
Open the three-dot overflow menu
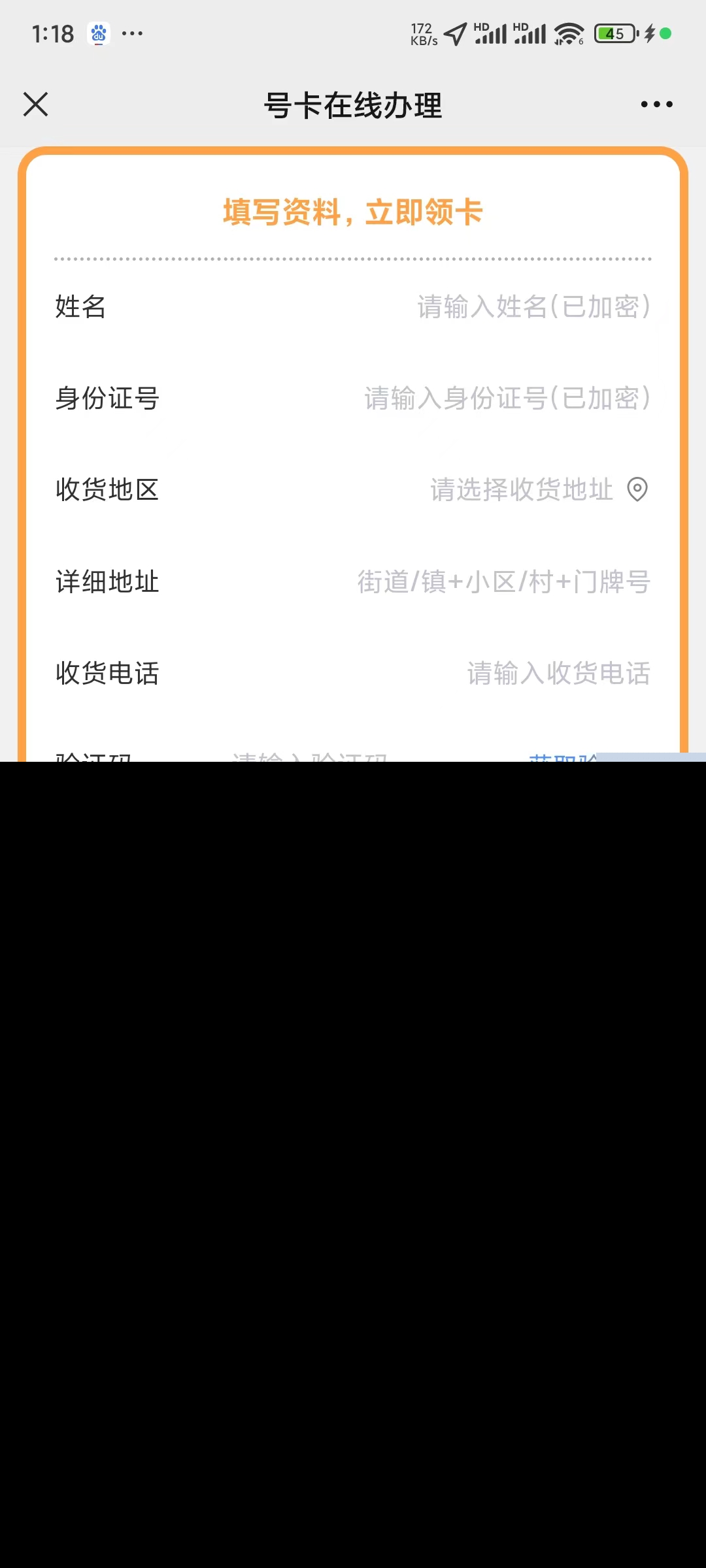656,105
